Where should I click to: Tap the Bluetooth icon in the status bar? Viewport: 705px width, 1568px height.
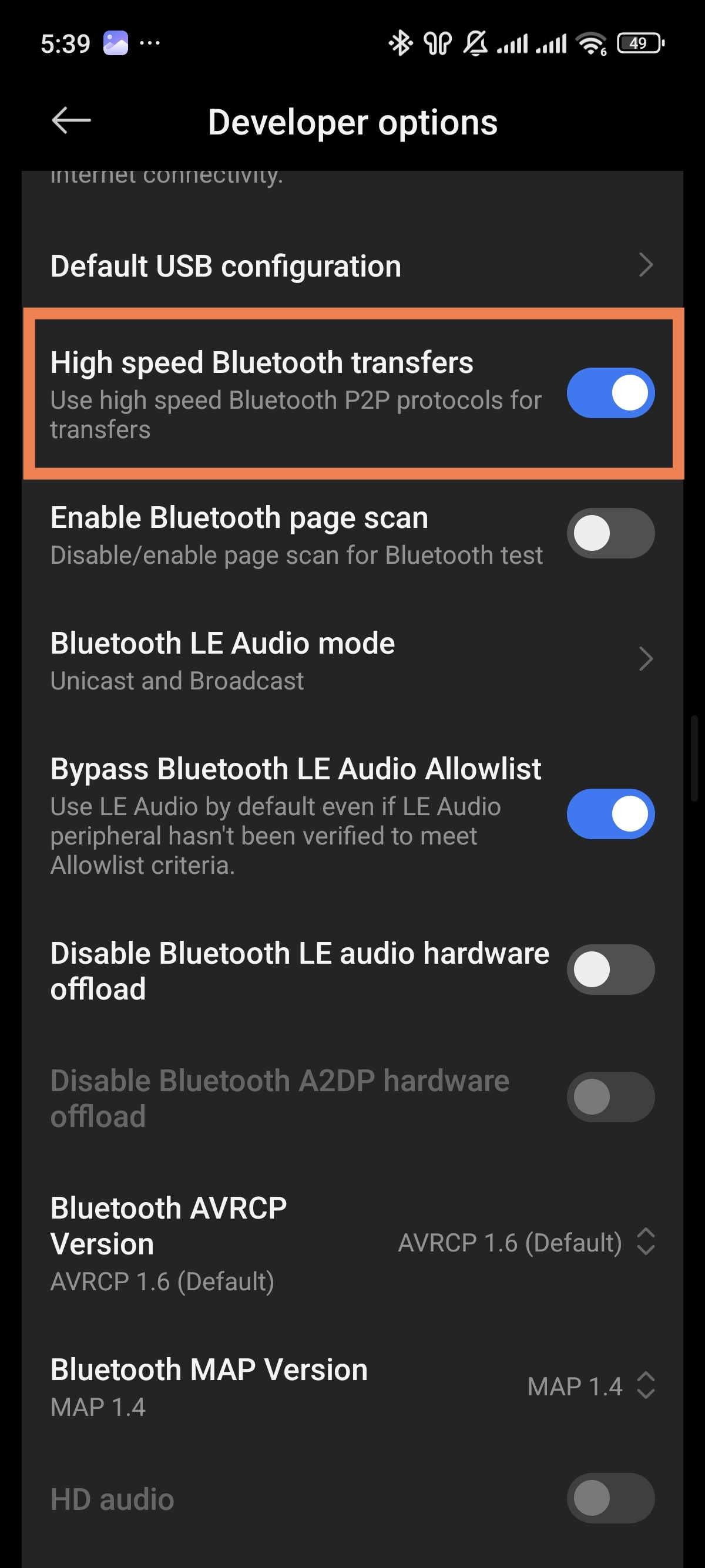[x=400, y=43]
